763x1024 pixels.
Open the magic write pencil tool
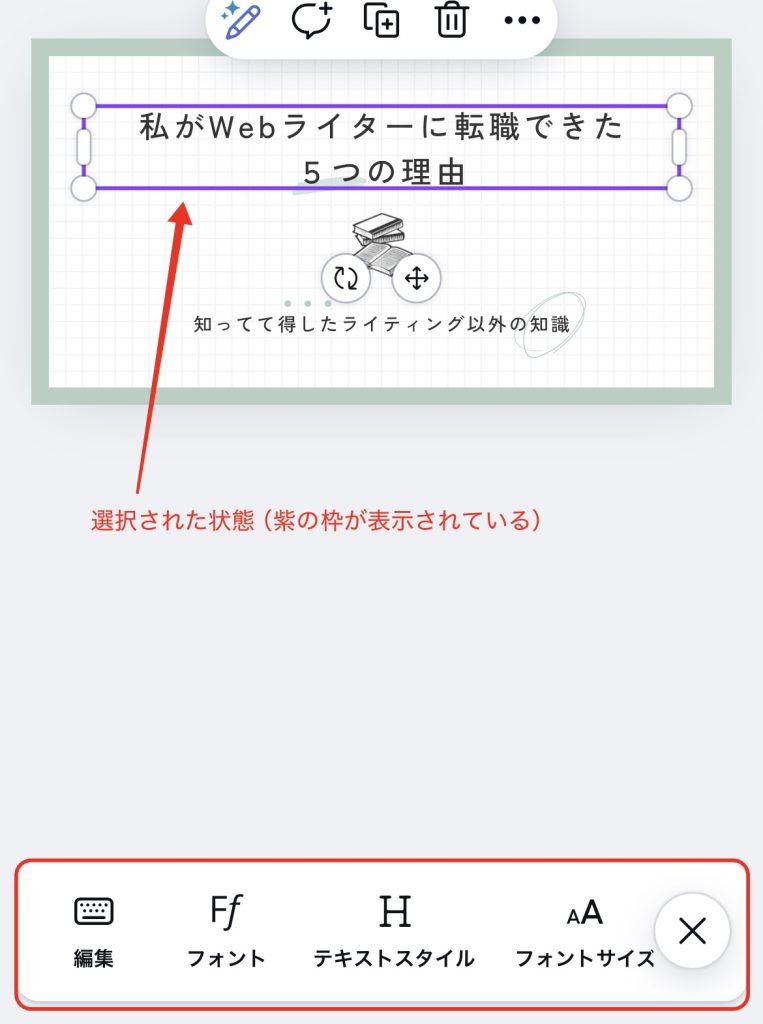pos(241,19)
